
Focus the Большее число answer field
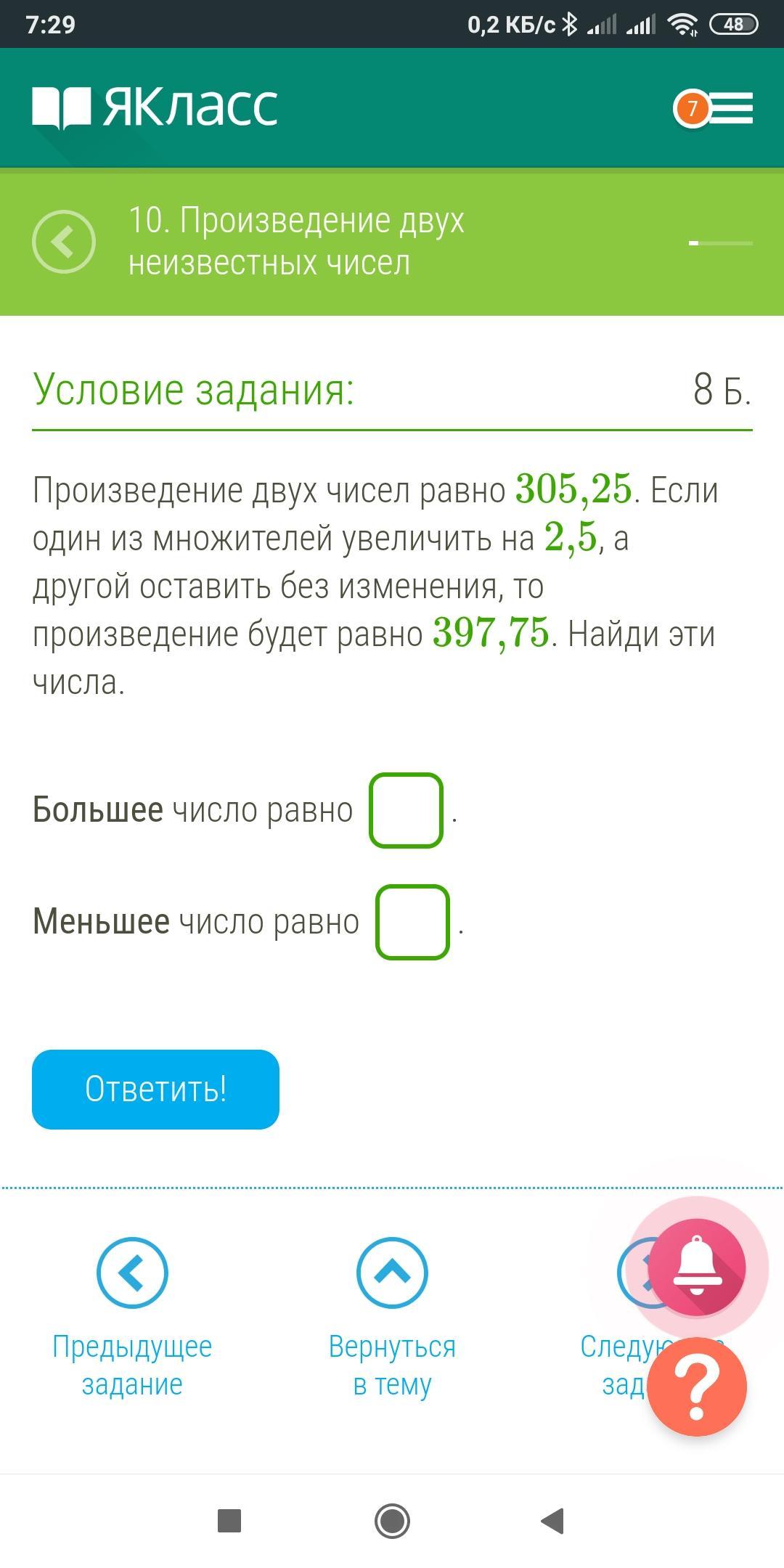point(406,810)
